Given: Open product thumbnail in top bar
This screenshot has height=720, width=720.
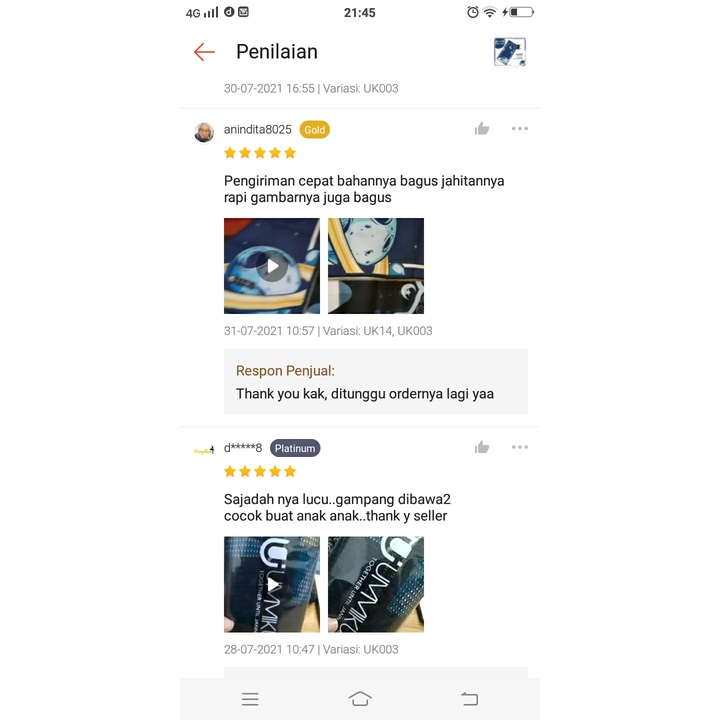Looking at the screenshot, I should click(x=509, y=52).
